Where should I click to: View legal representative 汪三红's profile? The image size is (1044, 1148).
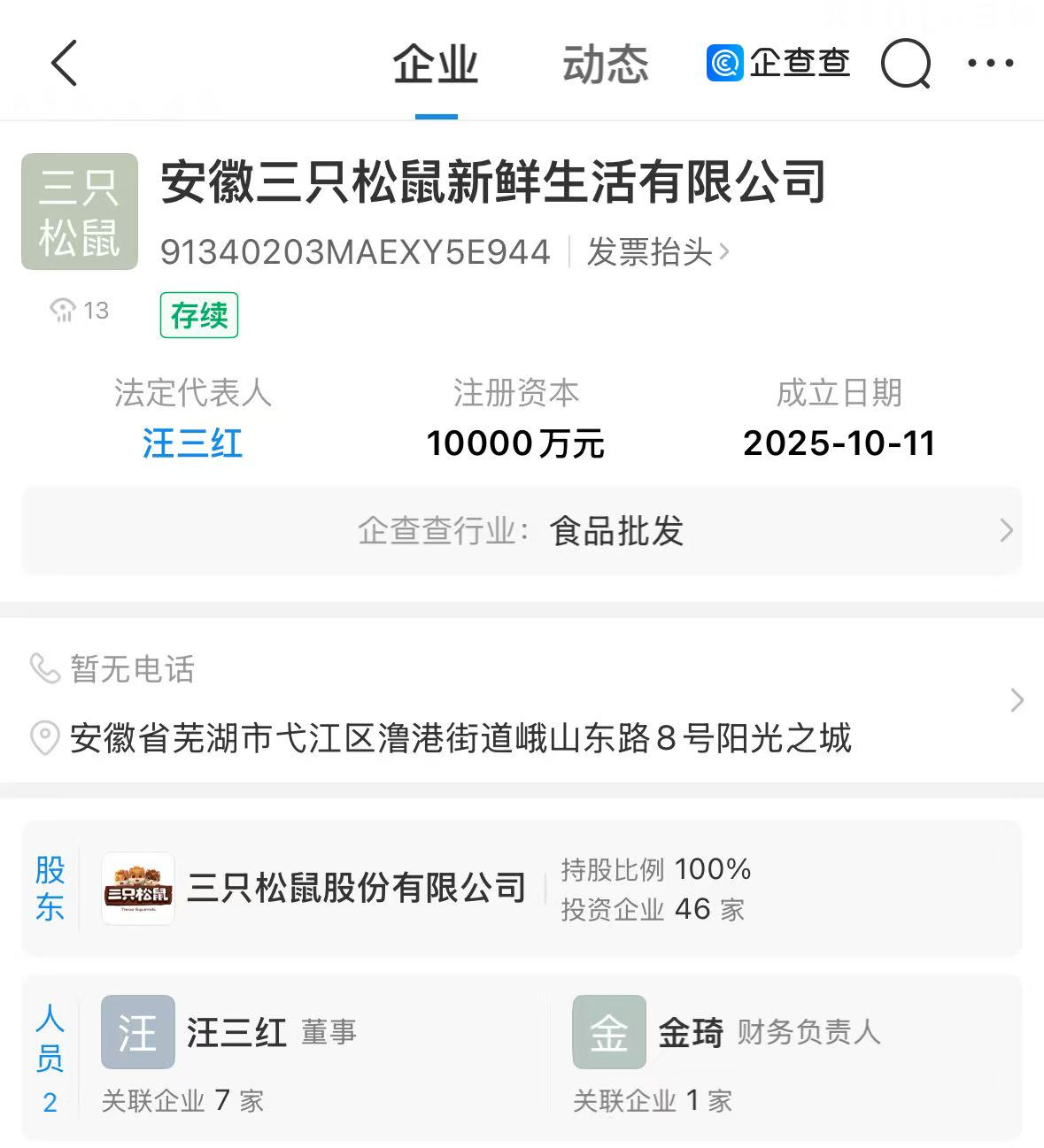point(192,443)
